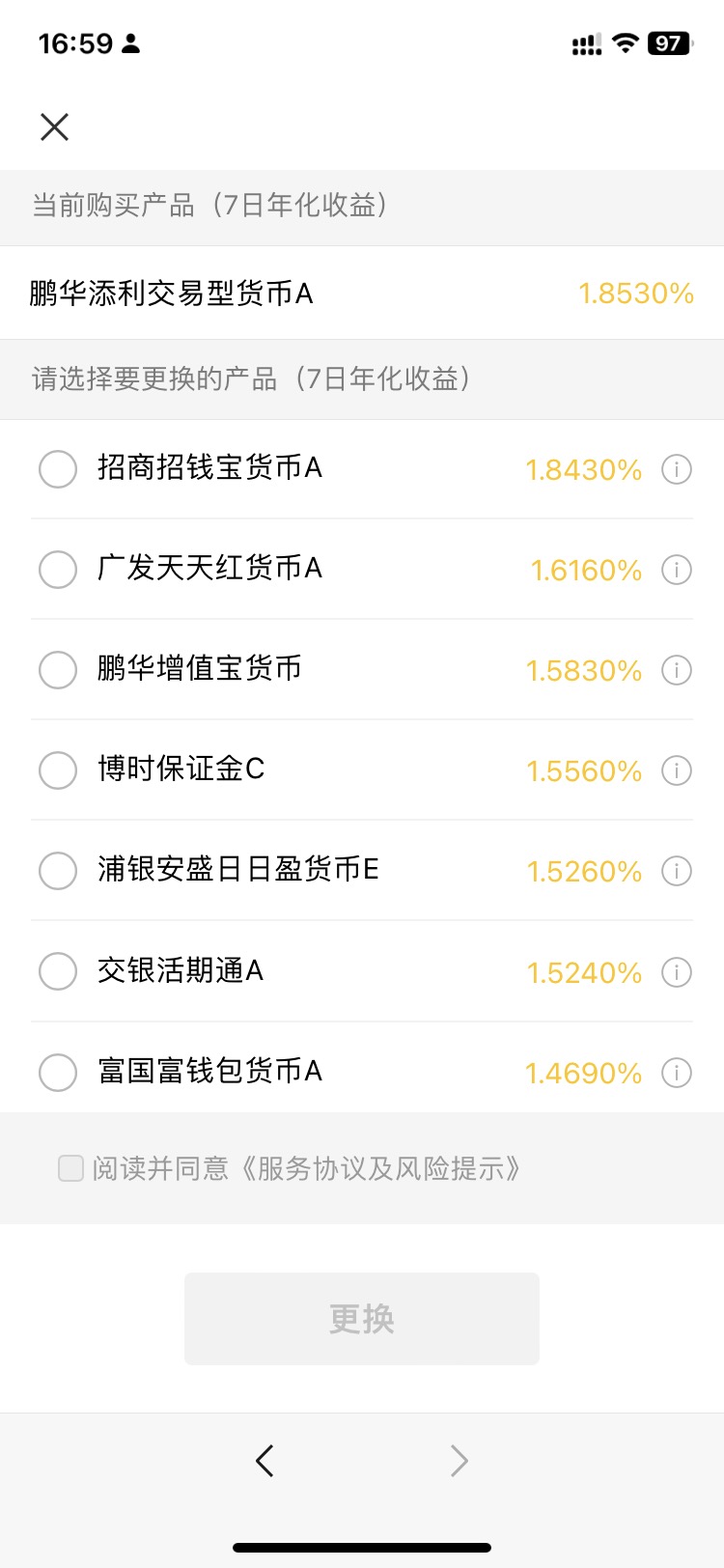Select 富国富钱包货币A as replacement
Screen dimensions: 724x1568
[x=58, y=1072]
